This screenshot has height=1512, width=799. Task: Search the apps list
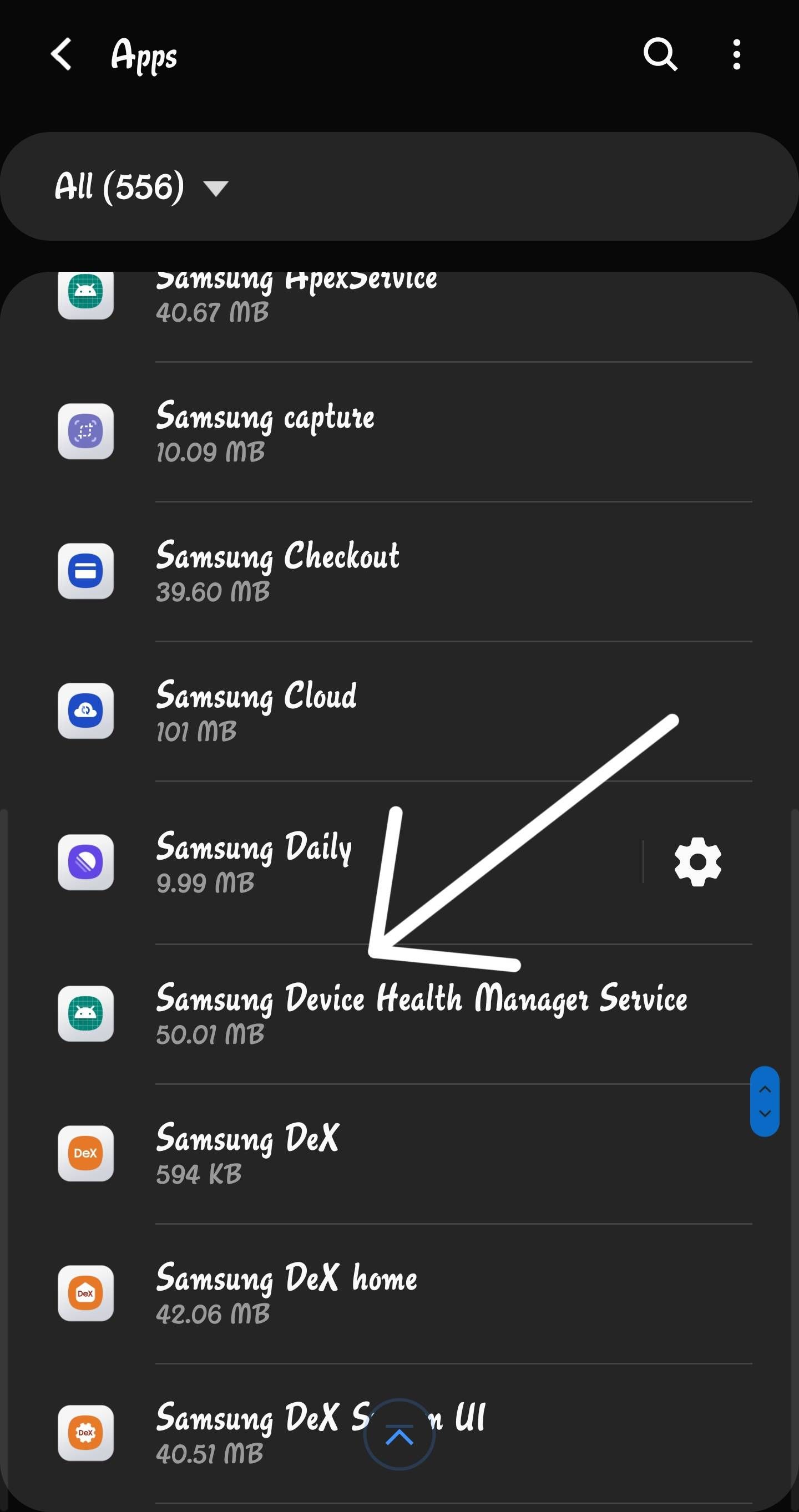point(660,54)
